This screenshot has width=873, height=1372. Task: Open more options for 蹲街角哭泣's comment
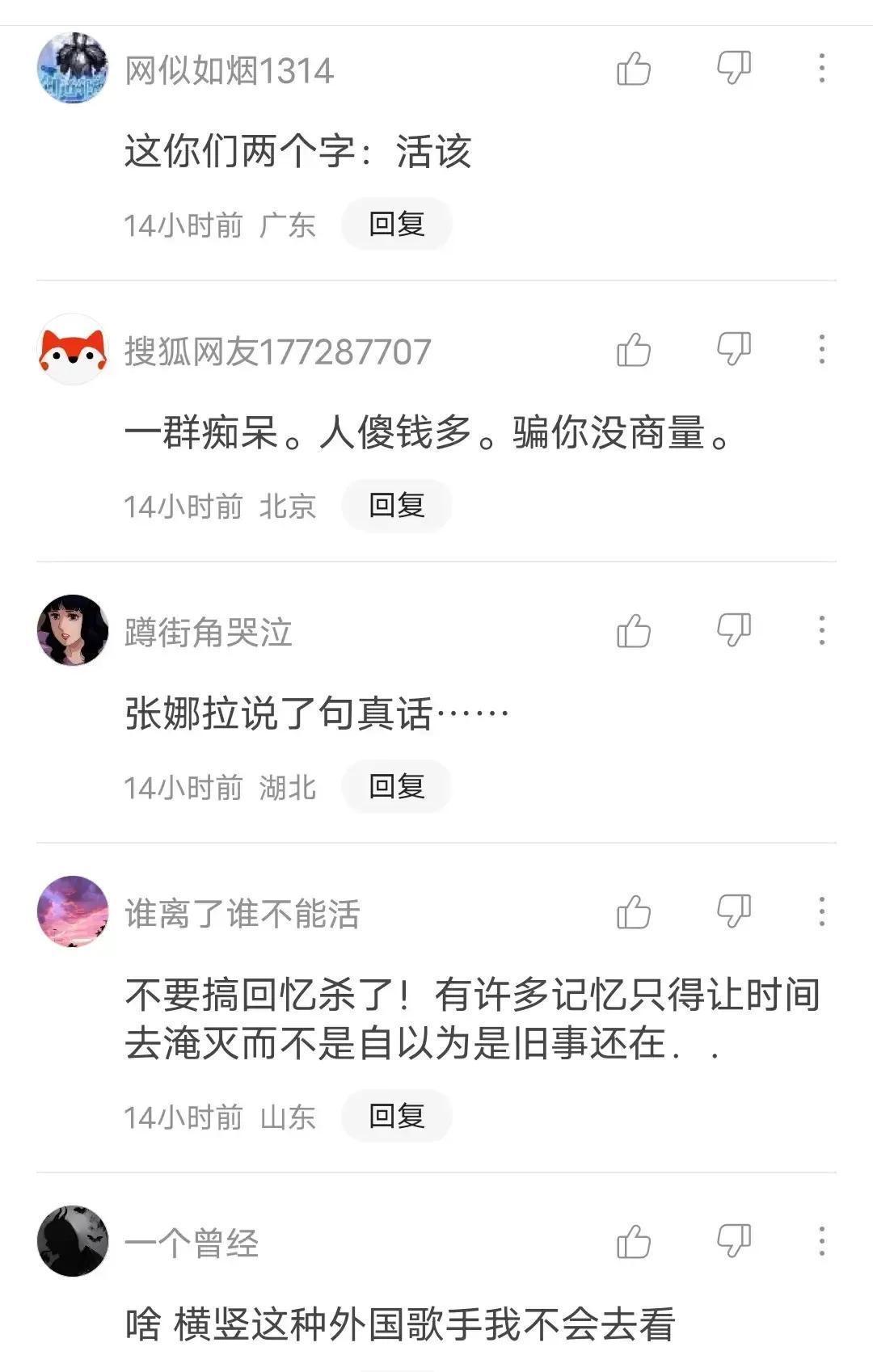[821, 631]
